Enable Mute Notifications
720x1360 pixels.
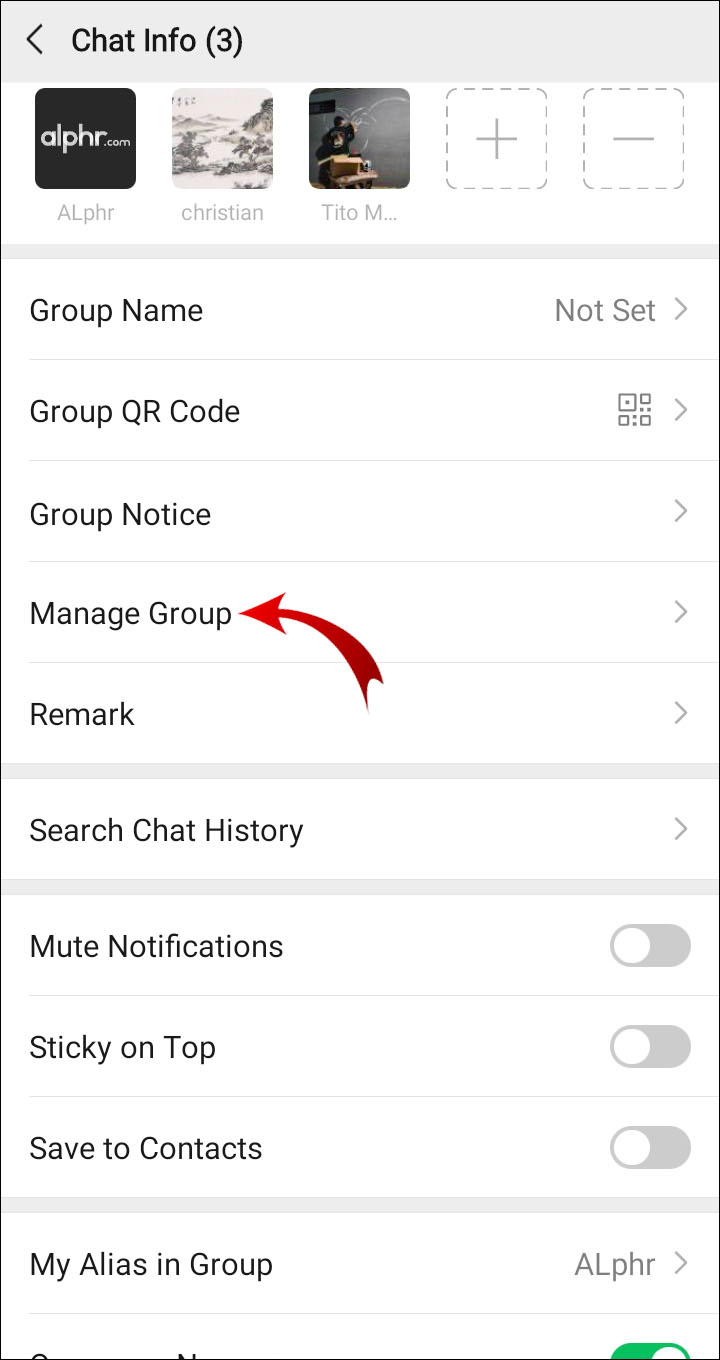650,946
